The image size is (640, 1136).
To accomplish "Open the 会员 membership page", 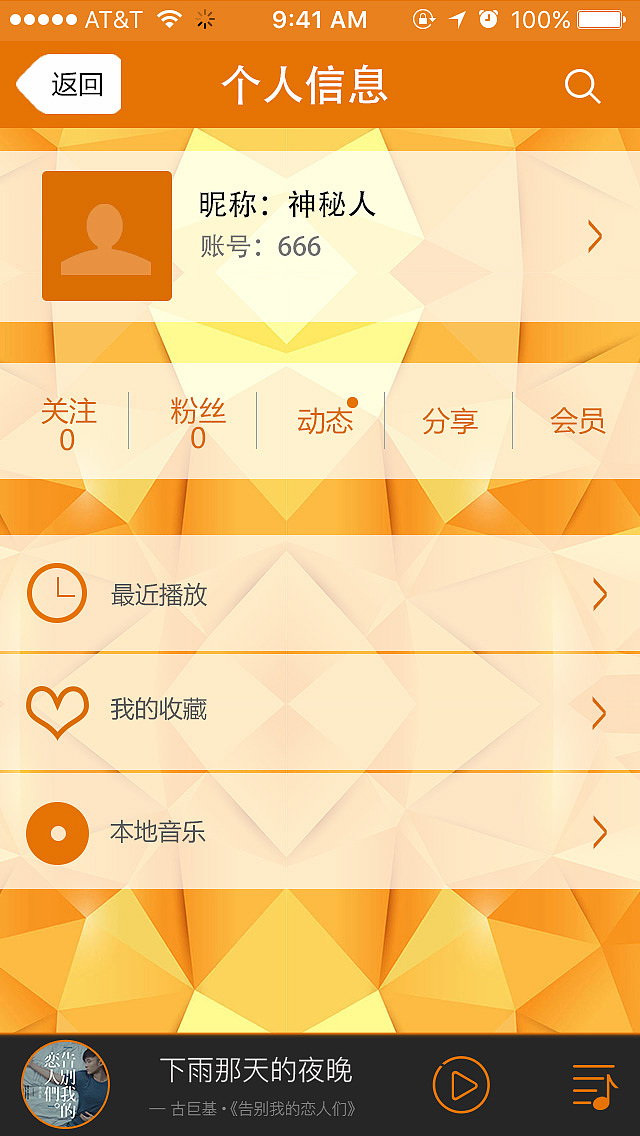I will click(577, 421).
